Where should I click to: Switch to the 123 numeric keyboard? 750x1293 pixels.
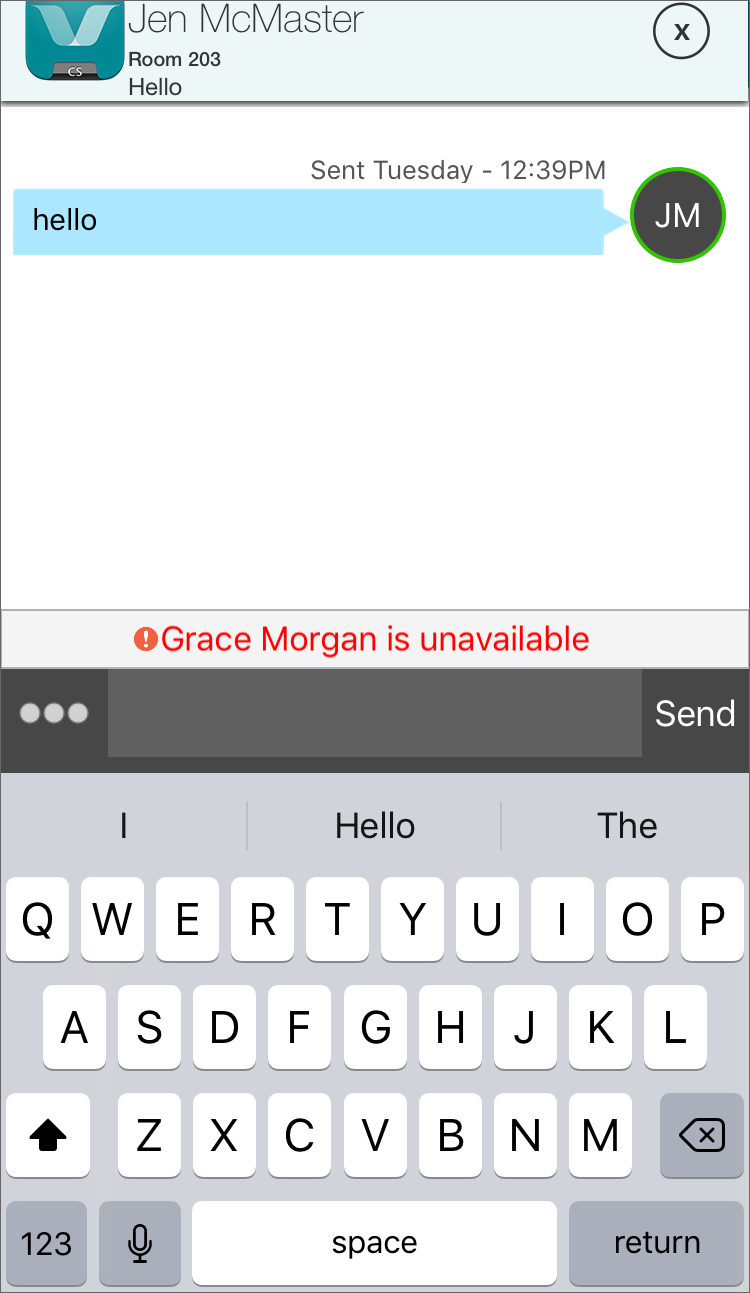[47, 1243]
